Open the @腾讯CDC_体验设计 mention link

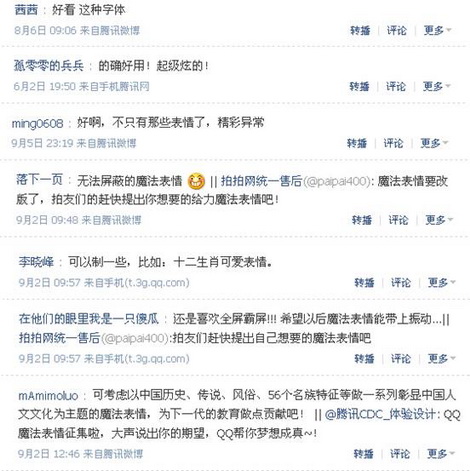380,414
